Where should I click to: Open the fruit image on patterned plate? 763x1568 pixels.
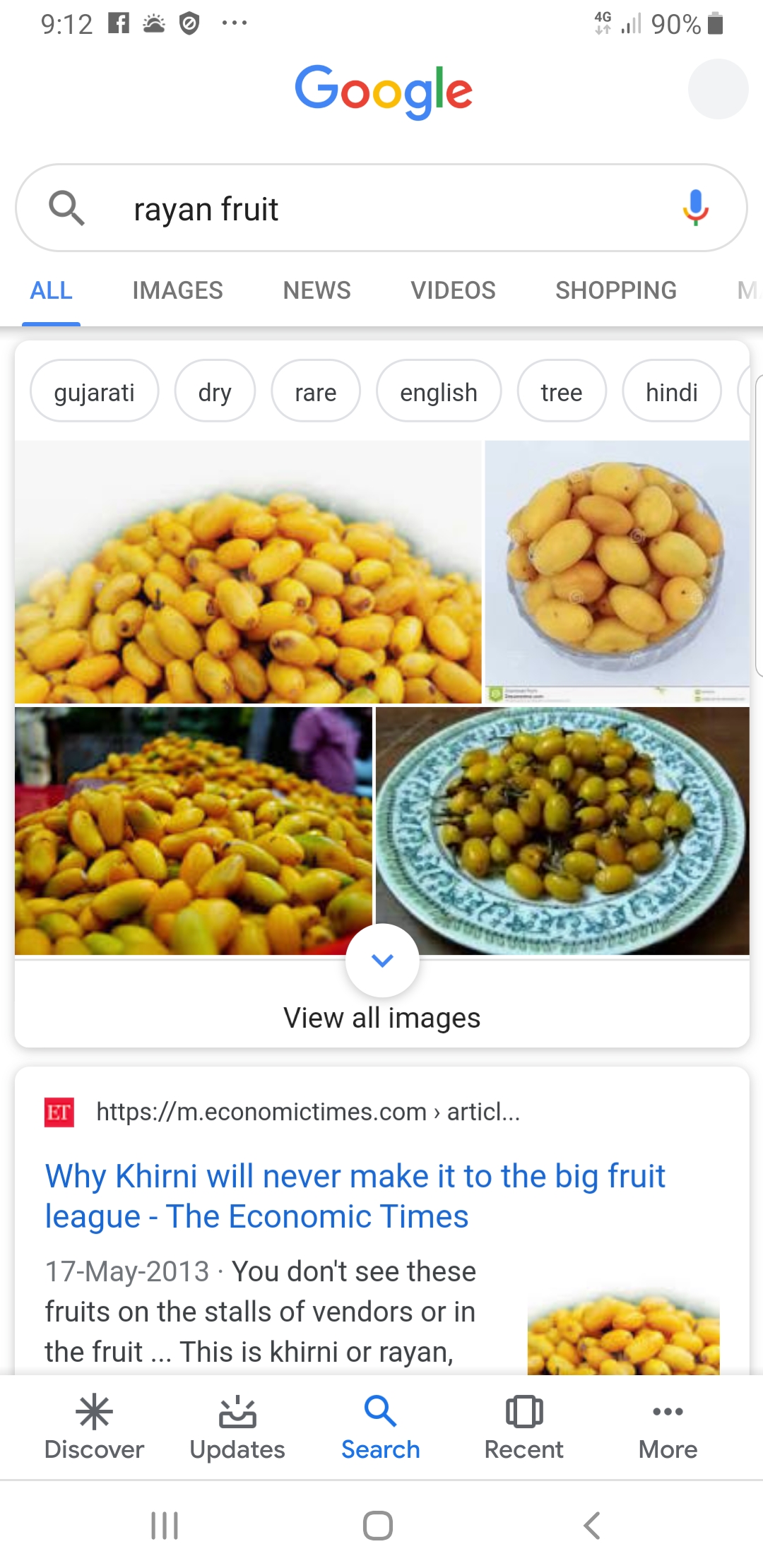coord(562,831)
